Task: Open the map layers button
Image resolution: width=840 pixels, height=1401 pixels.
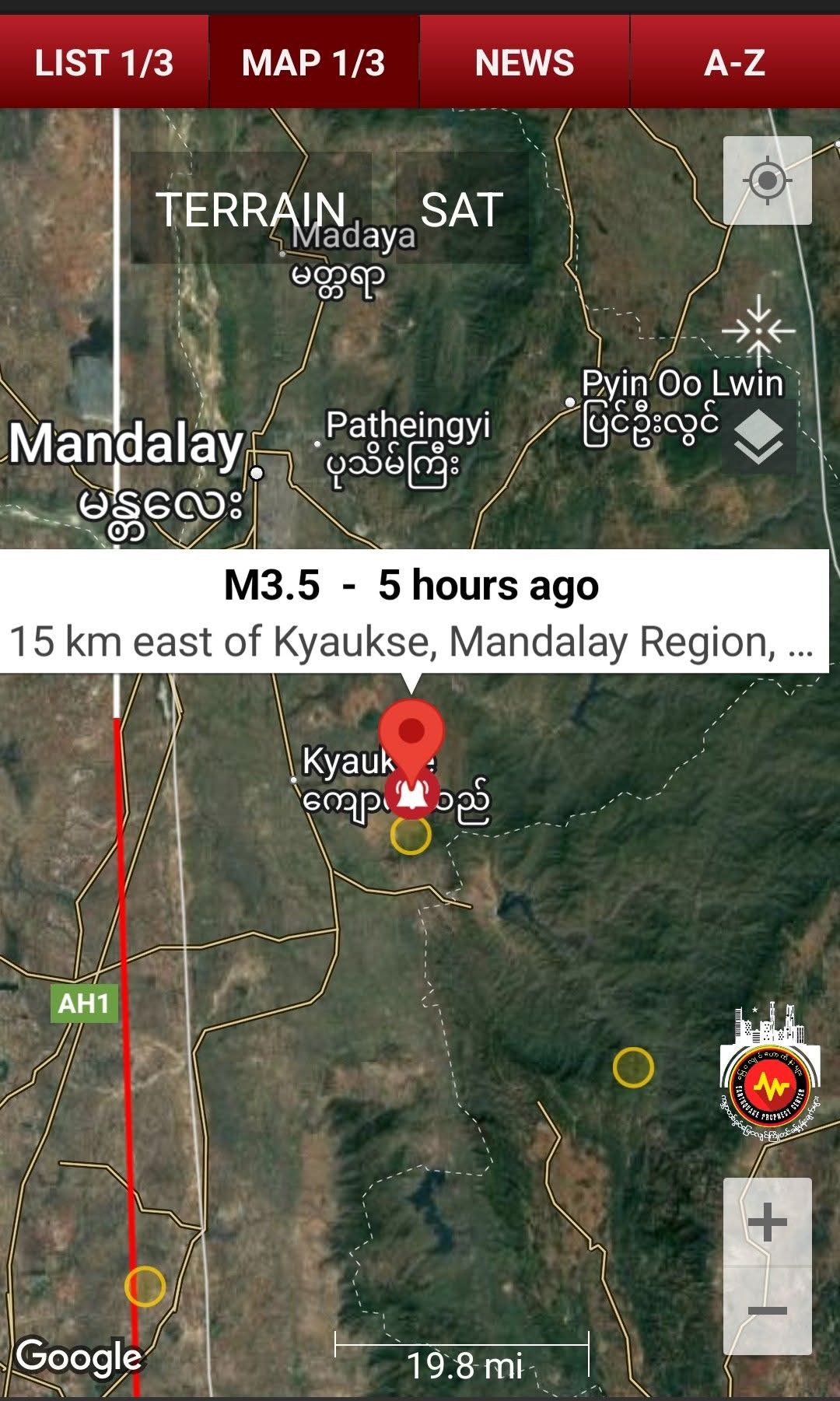Action: click(758, 437)
